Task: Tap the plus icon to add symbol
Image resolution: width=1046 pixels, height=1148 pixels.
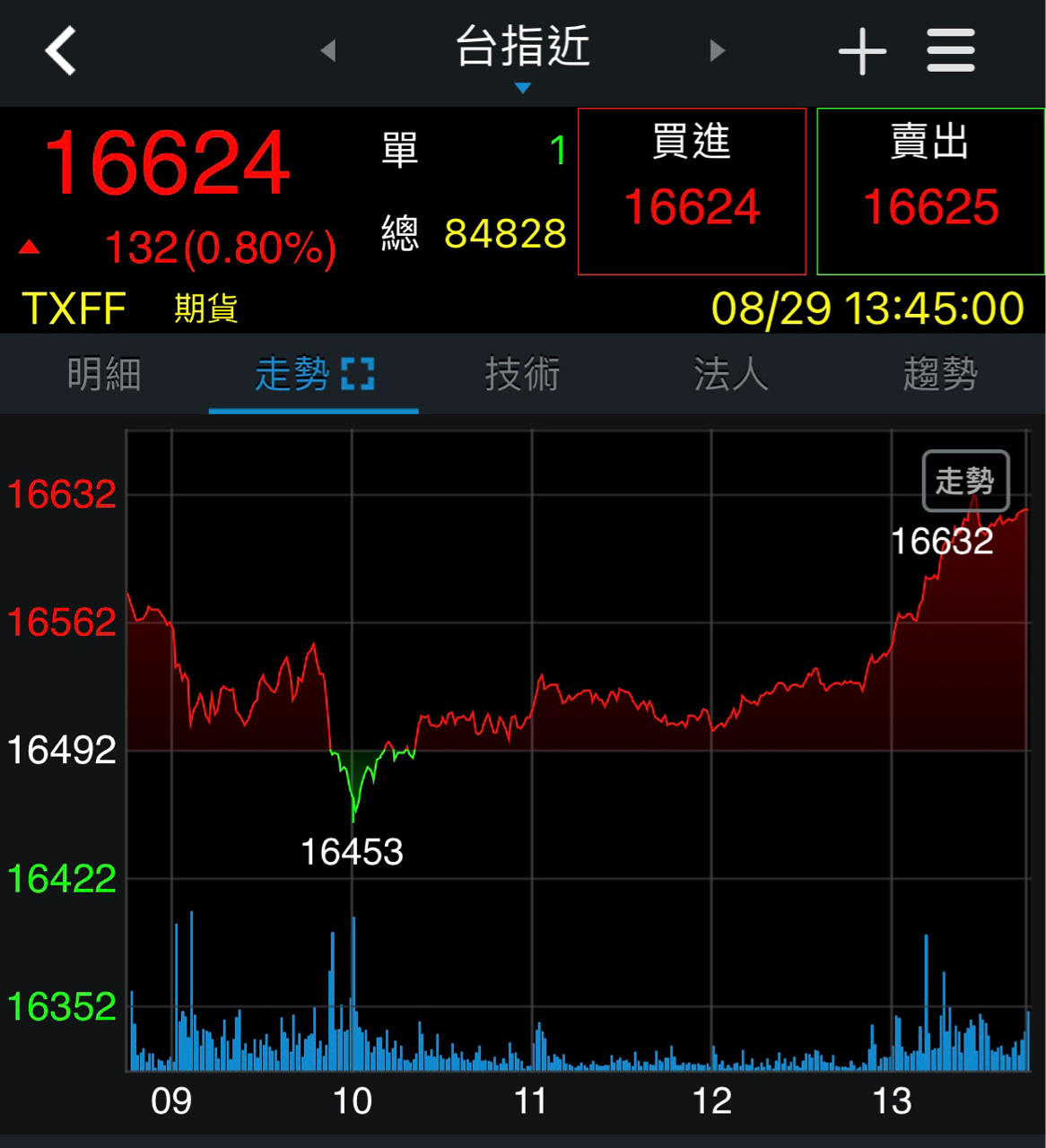Action: pos(863,51)
